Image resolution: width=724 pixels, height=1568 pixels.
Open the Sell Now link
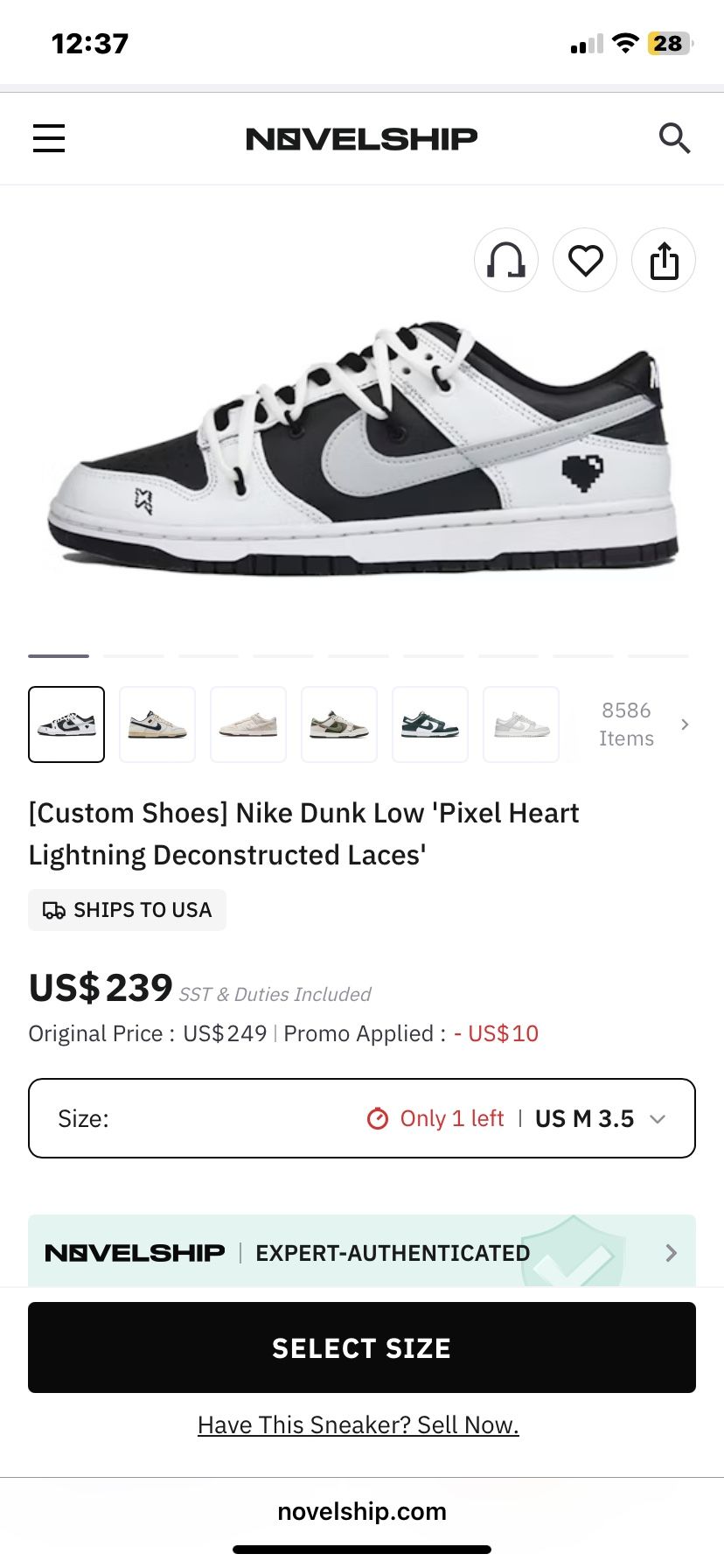pyautogui.click(x=359, y=1425)
